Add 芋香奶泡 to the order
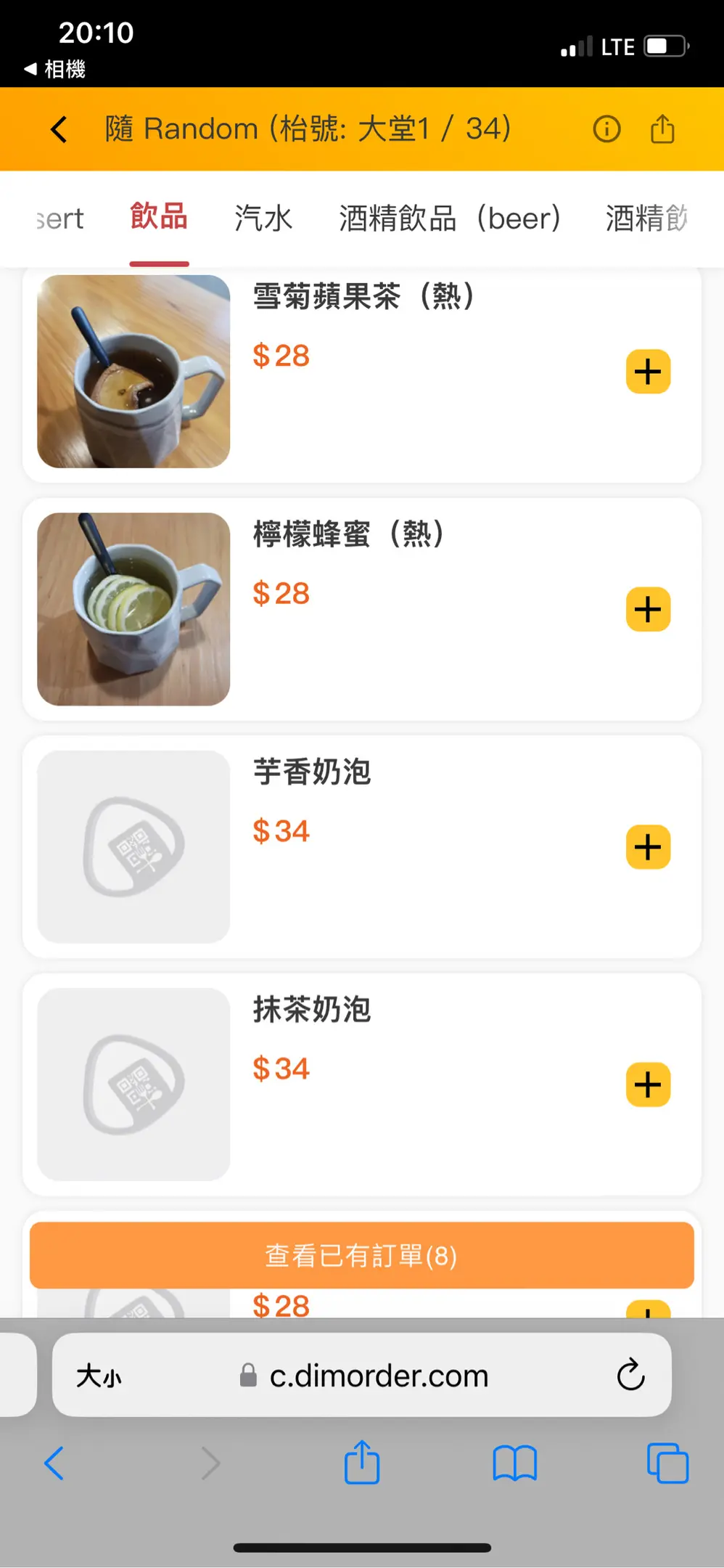The width and height of the screenshot is (724, 1568). point(648,847)
